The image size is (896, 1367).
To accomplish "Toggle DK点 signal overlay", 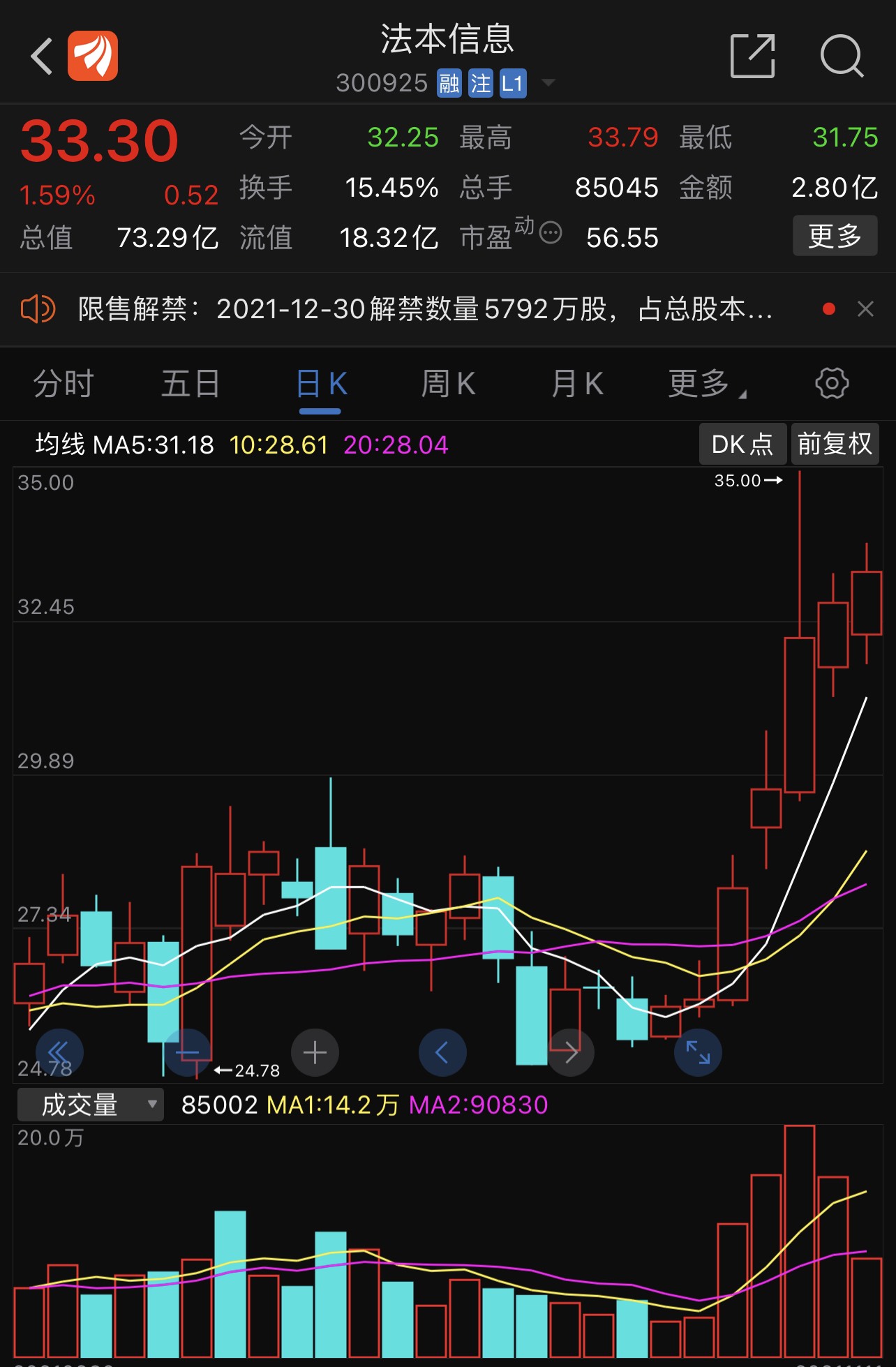I will click(x=742, y=444).
